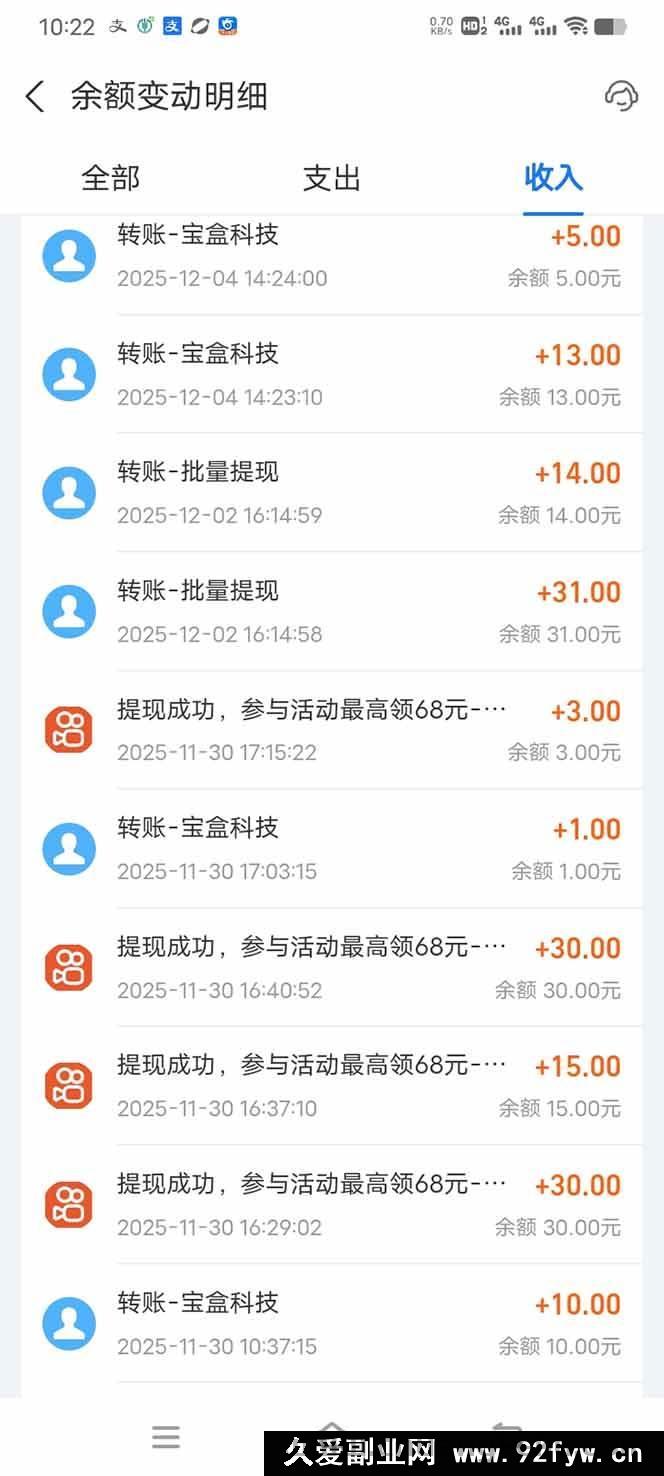Open the customer service headset icon

point(621,96)
